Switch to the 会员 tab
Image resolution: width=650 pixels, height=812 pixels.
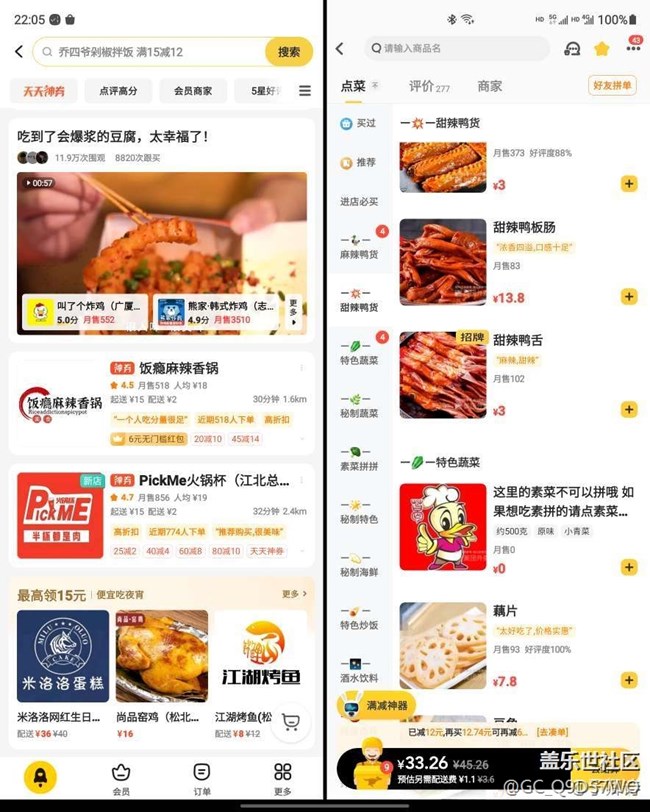121,778
